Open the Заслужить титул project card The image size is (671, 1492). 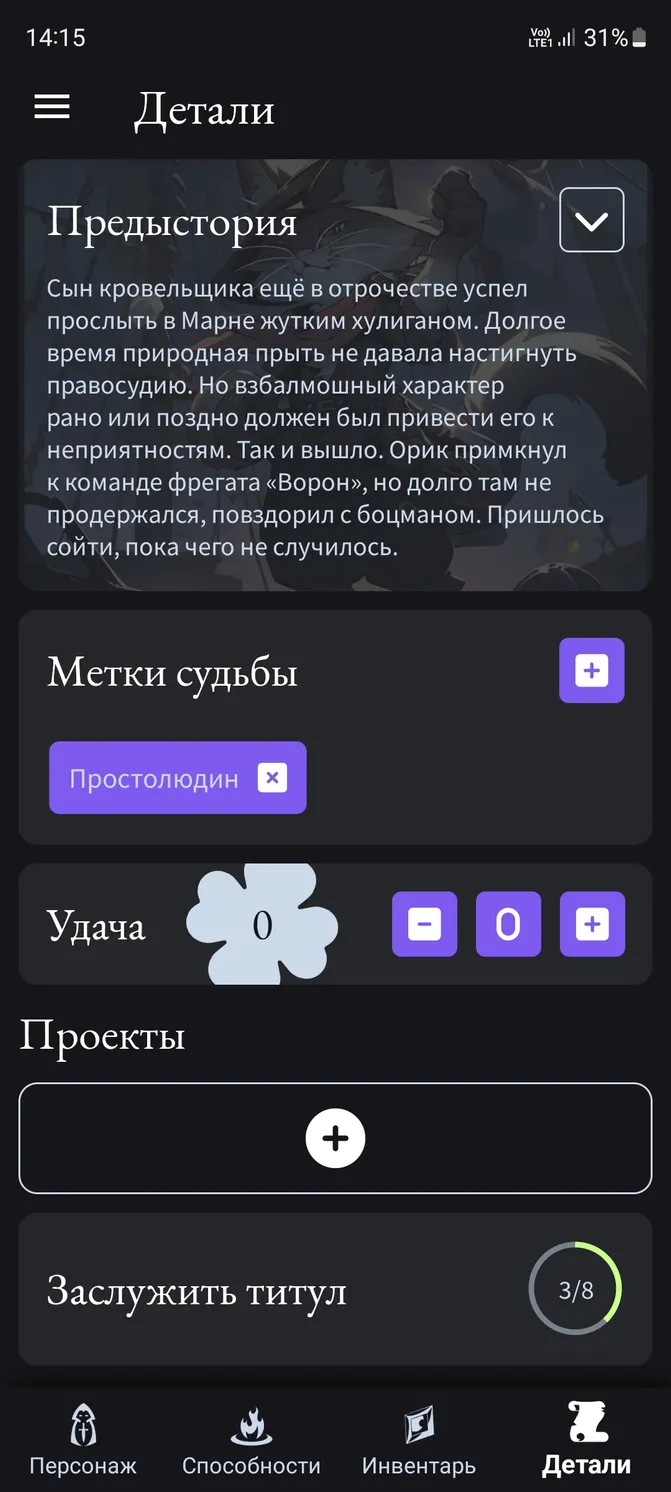click(336, 1290)
